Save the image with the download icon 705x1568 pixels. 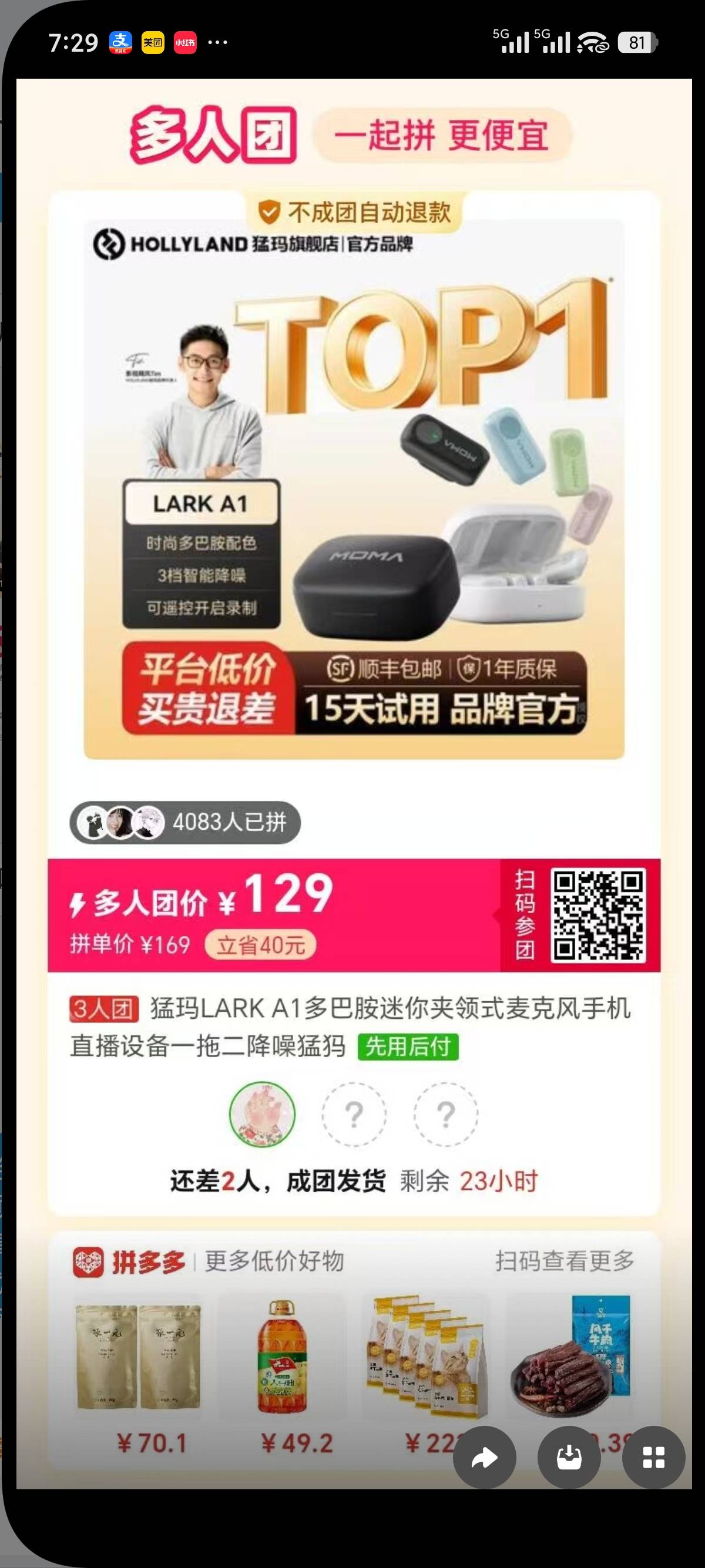[569, 1457]
